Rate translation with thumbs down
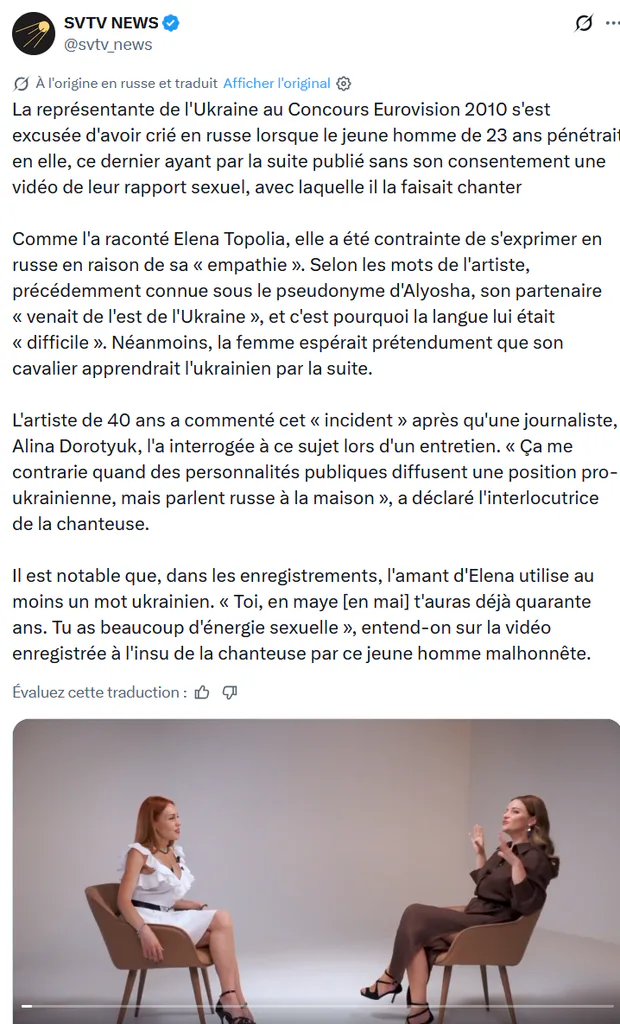 point(229,692)
